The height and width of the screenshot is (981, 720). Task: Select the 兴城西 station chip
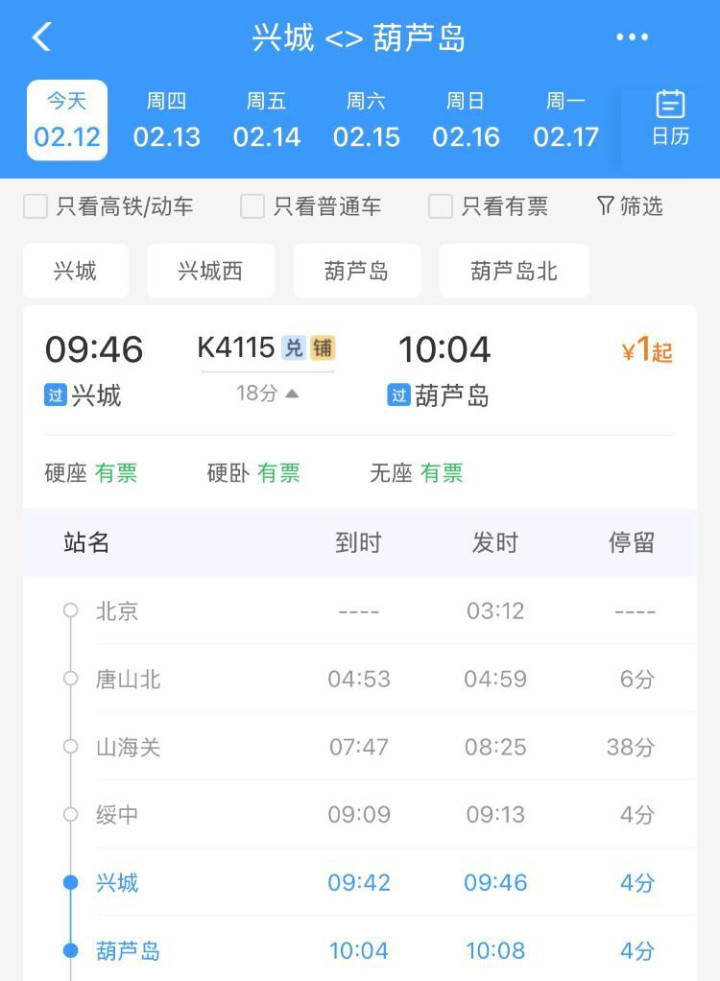(210, 271)
